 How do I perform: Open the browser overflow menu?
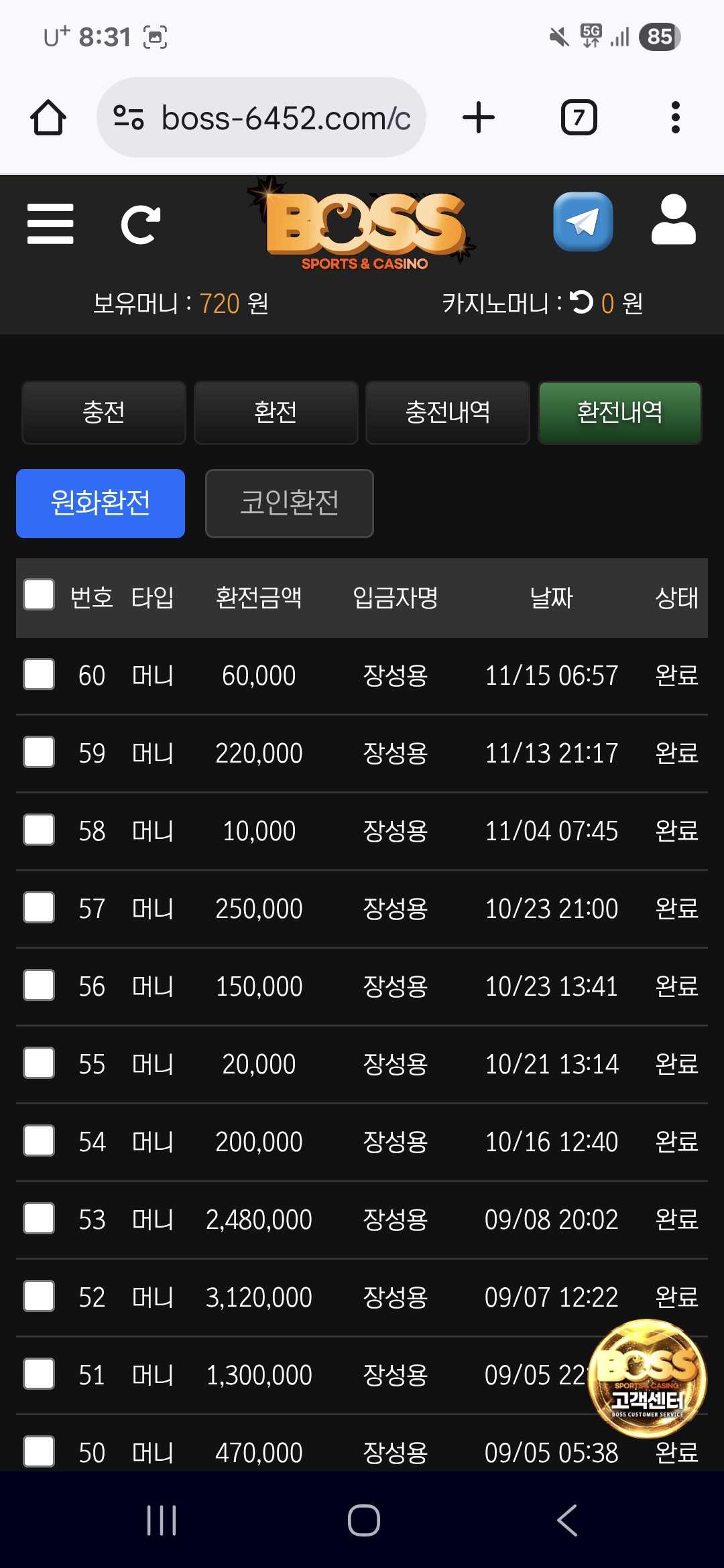[x=675, y=118]
